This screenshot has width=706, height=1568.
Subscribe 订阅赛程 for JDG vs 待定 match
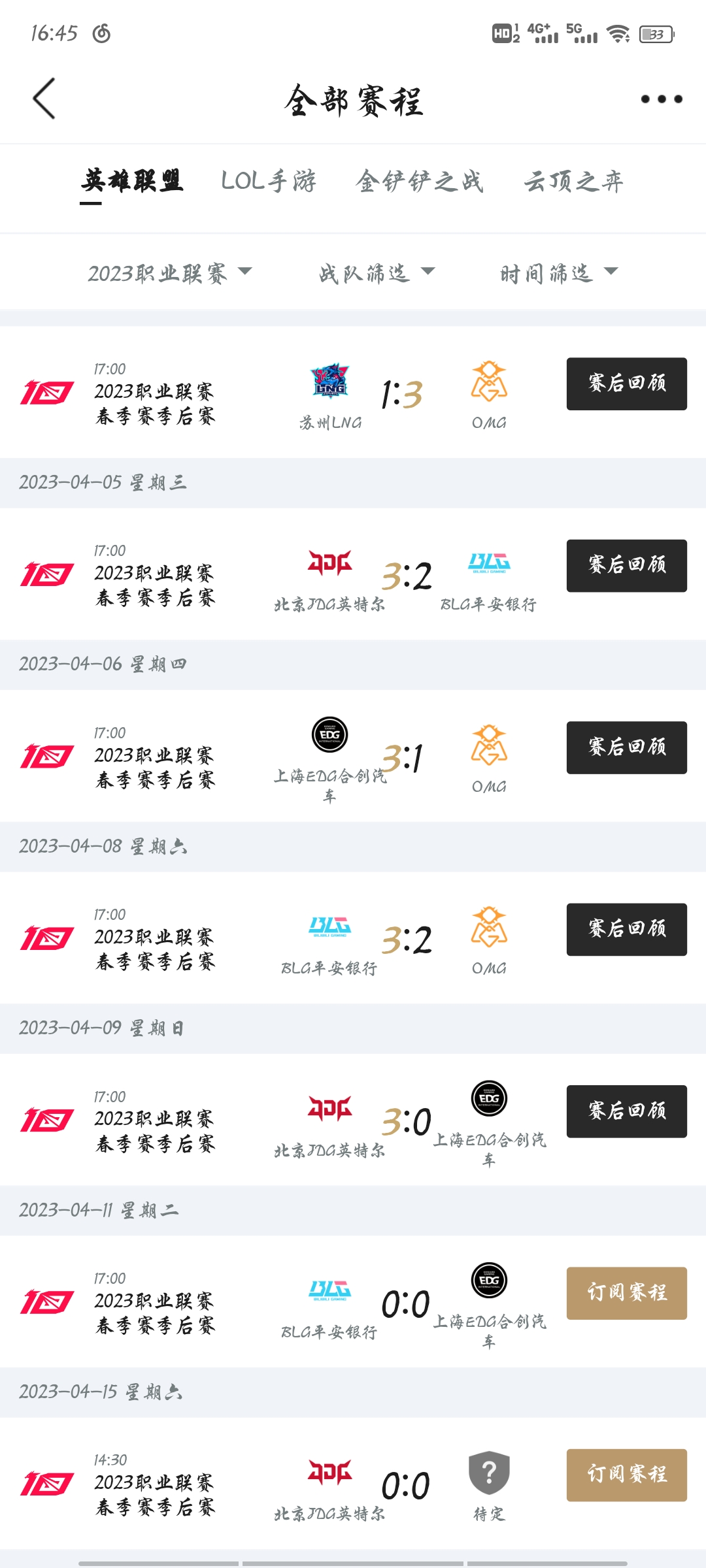(x=627, y=1475)
